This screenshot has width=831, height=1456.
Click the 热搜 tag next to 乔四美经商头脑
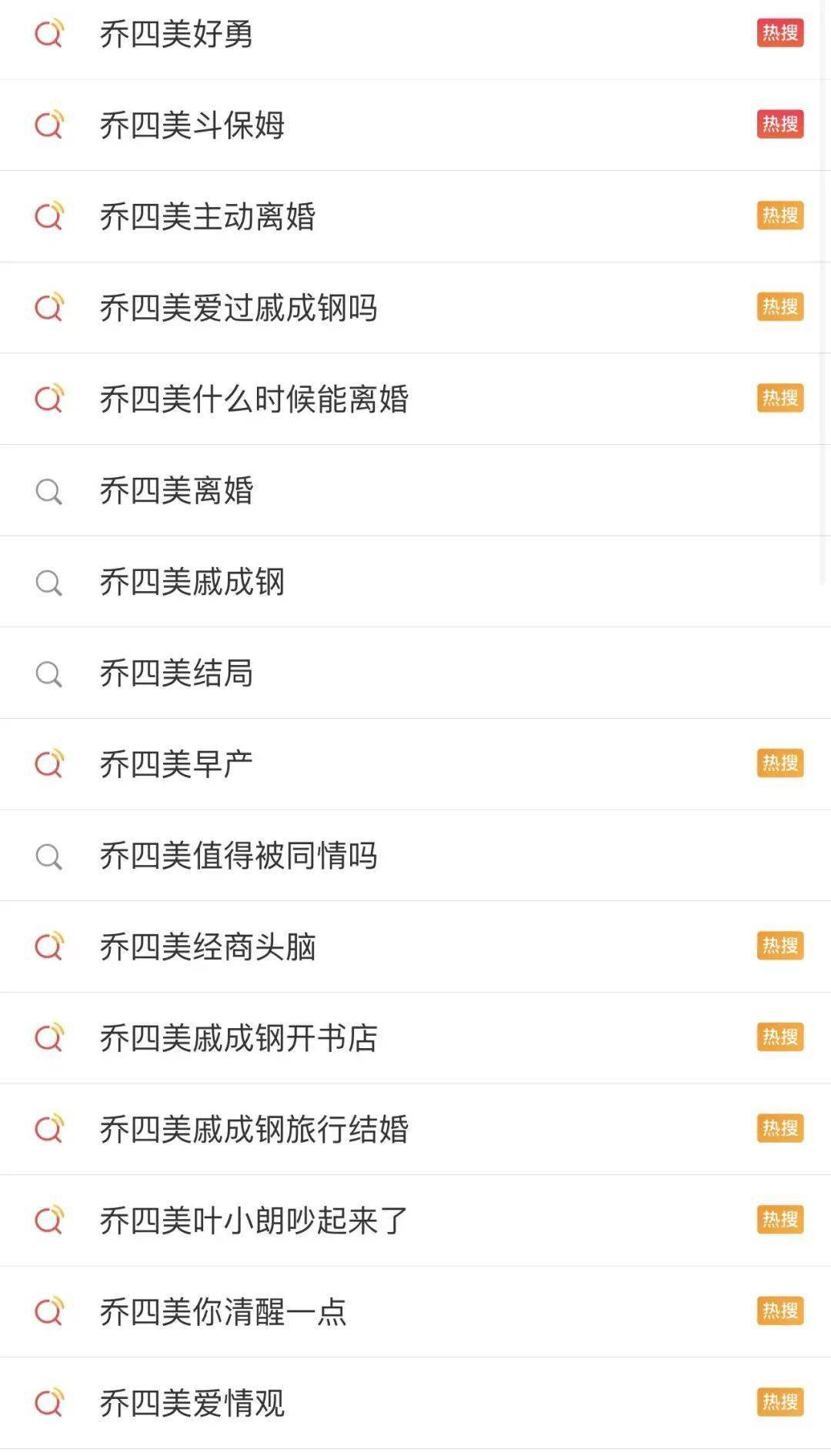click(x=779, y=947)
